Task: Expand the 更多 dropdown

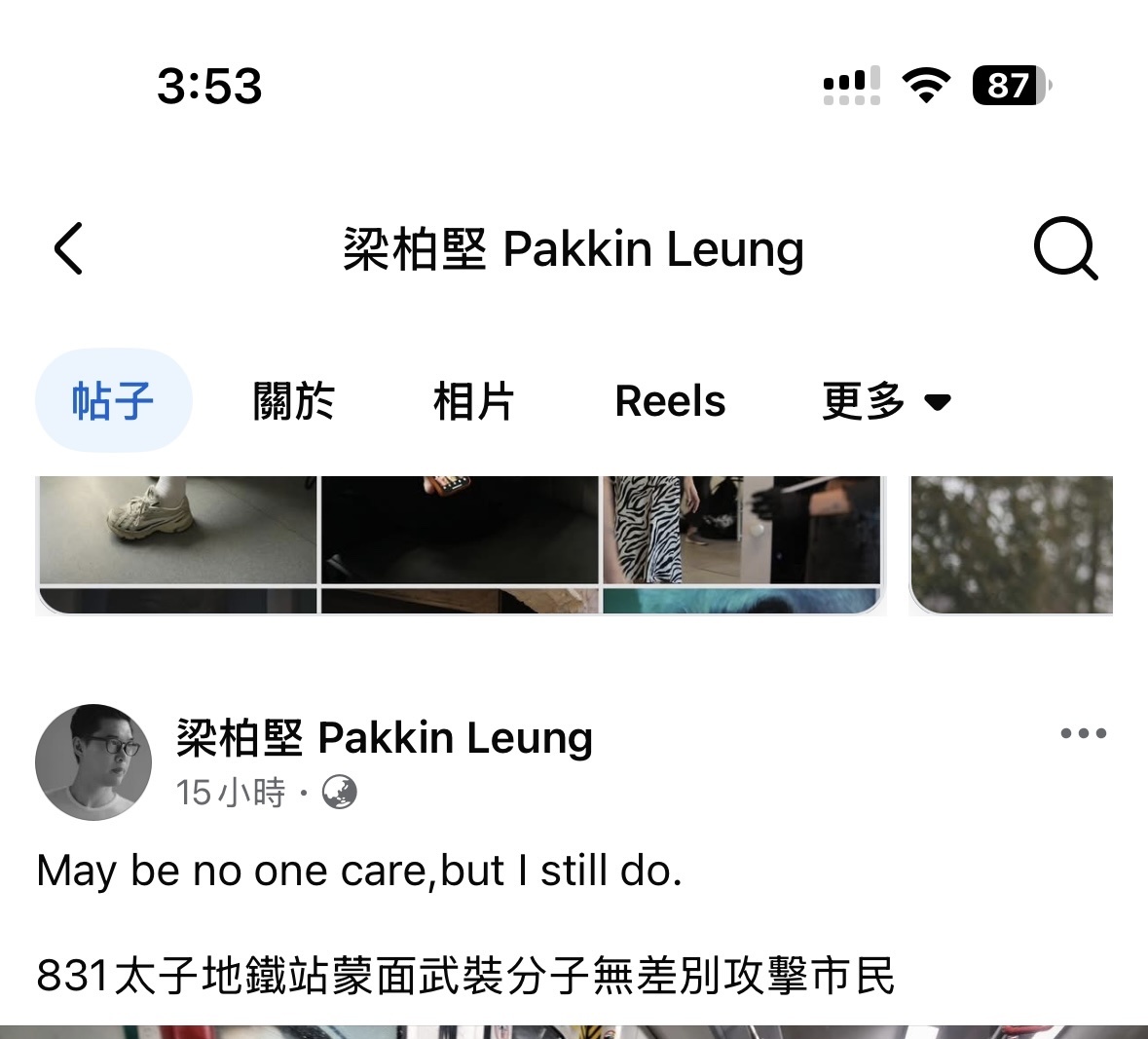Action: [x=885, y=400]
